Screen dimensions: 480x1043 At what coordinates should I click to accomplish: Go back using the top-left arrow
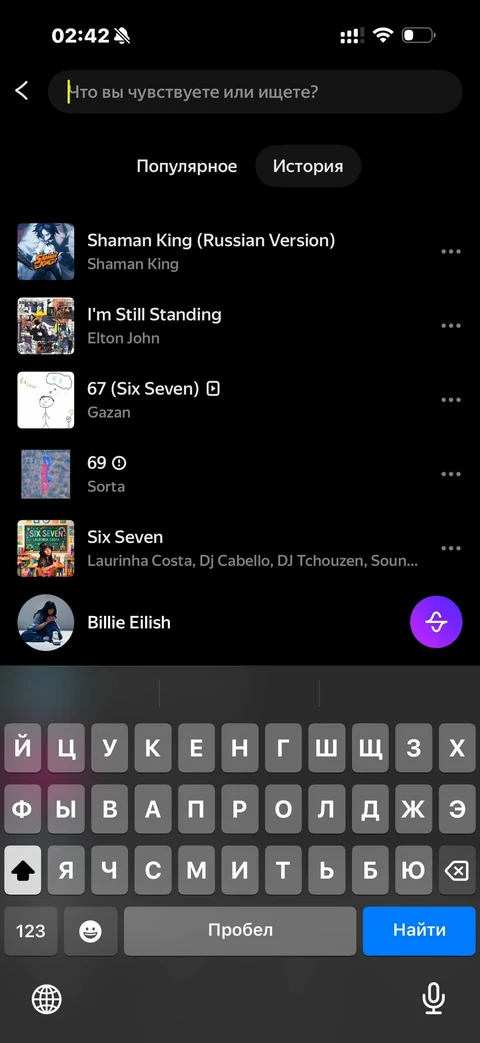coord(22,91)
